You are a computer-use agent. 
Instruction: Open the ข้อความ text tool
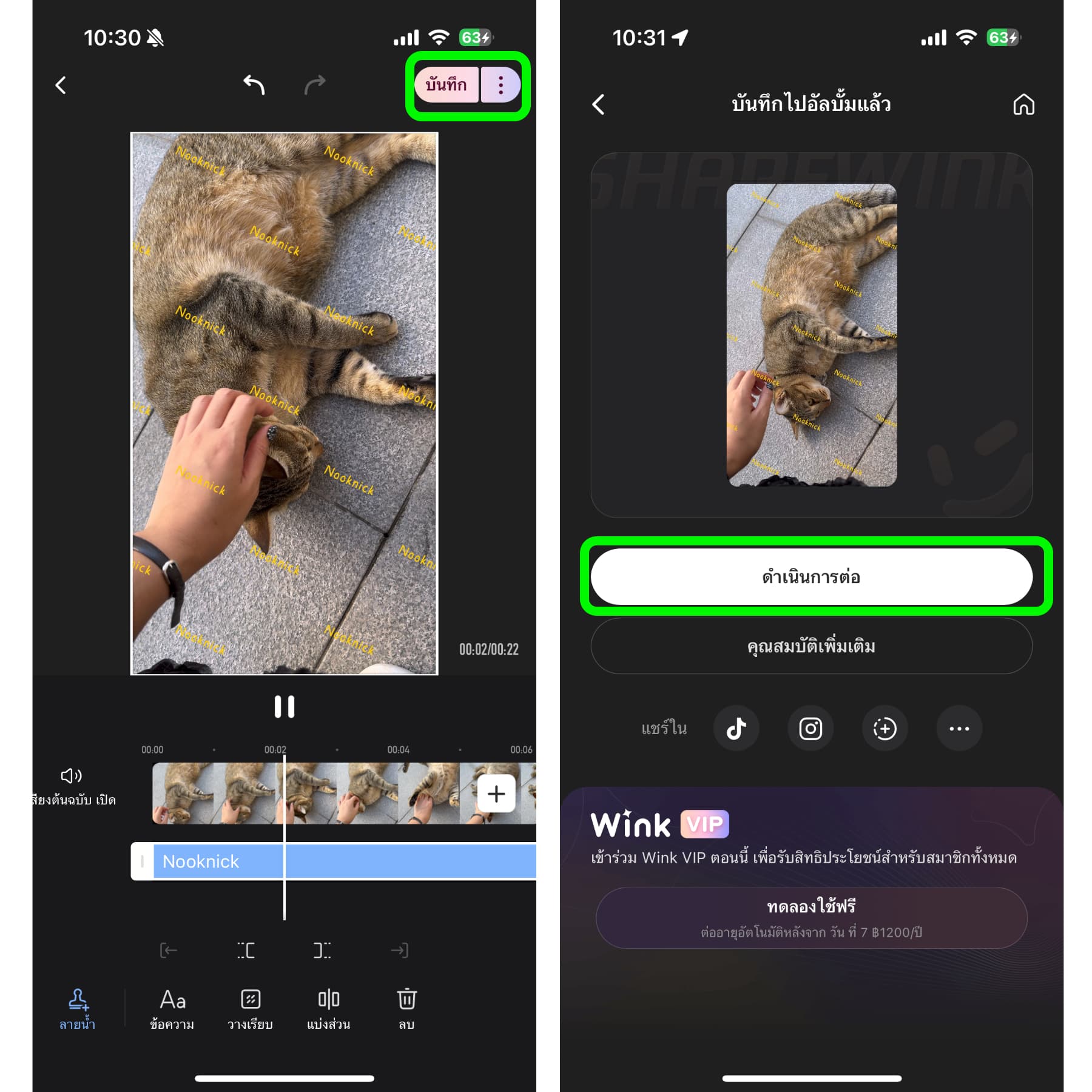click(172, 1009)
